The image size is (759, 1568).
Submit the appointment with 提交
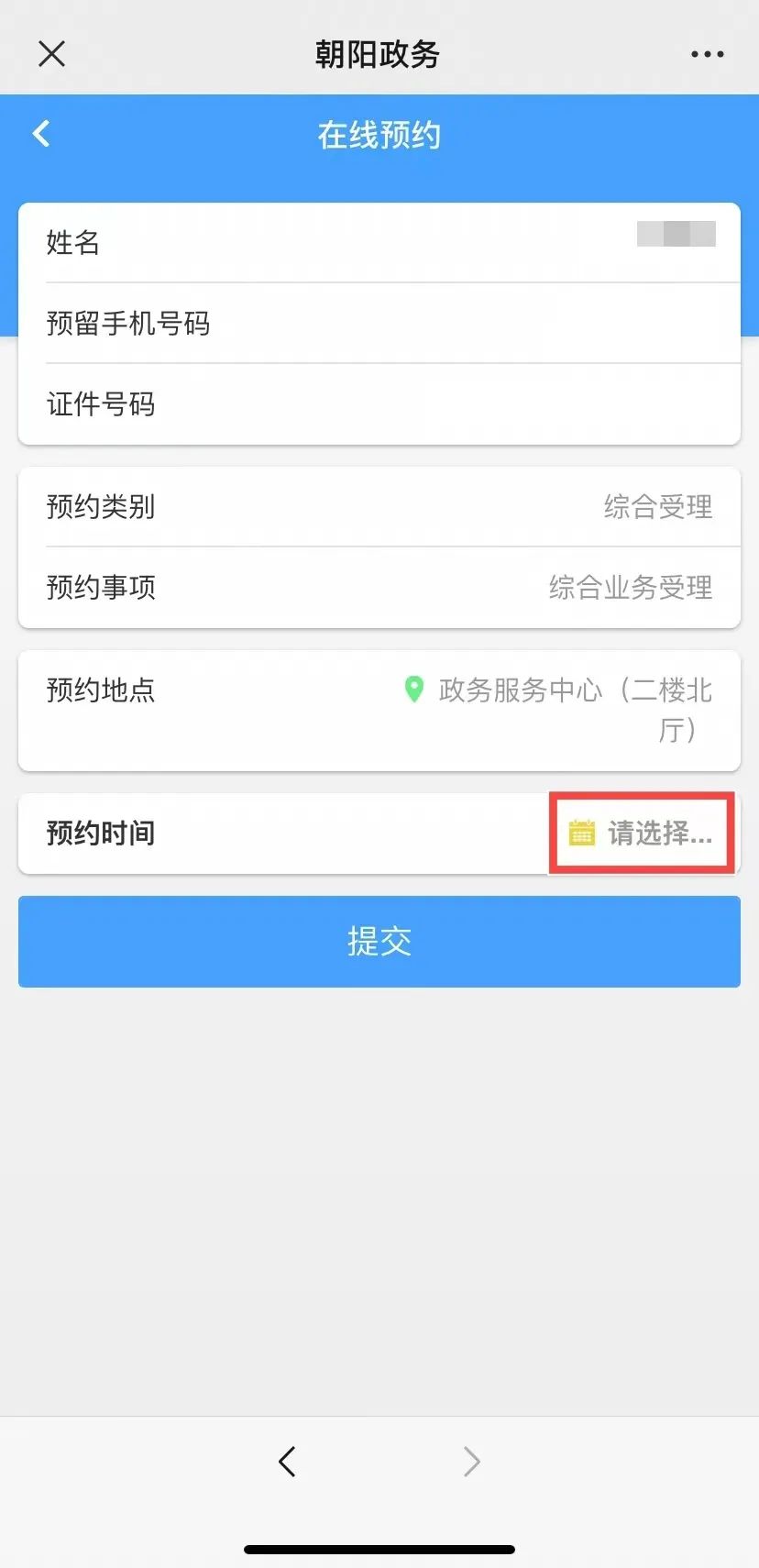coord(379,942)
